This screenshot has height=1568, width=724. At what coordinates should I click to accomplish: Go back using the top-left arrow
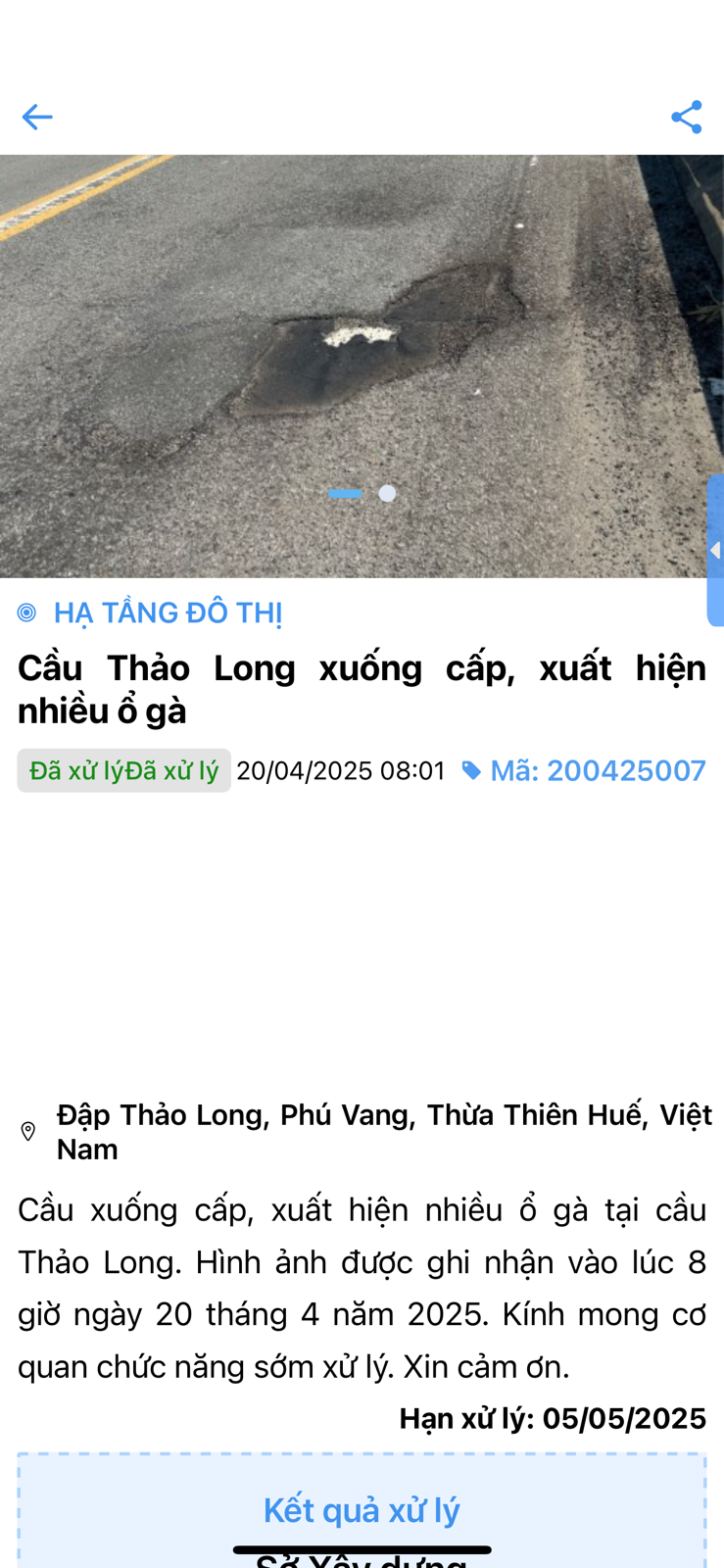point(37,118)
